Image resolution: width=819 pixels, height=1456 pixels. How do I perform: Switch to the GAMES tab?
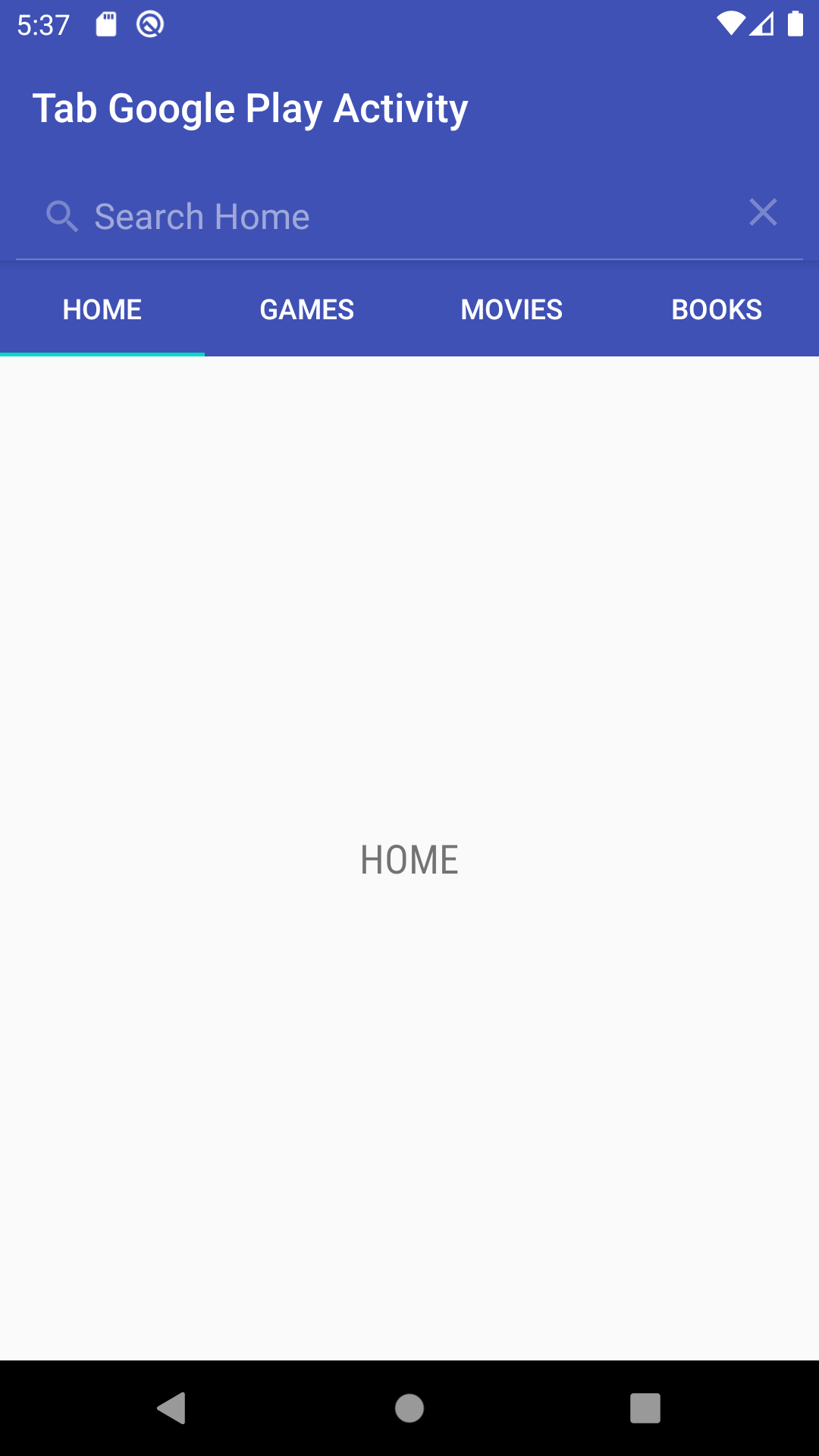point(306,309)
